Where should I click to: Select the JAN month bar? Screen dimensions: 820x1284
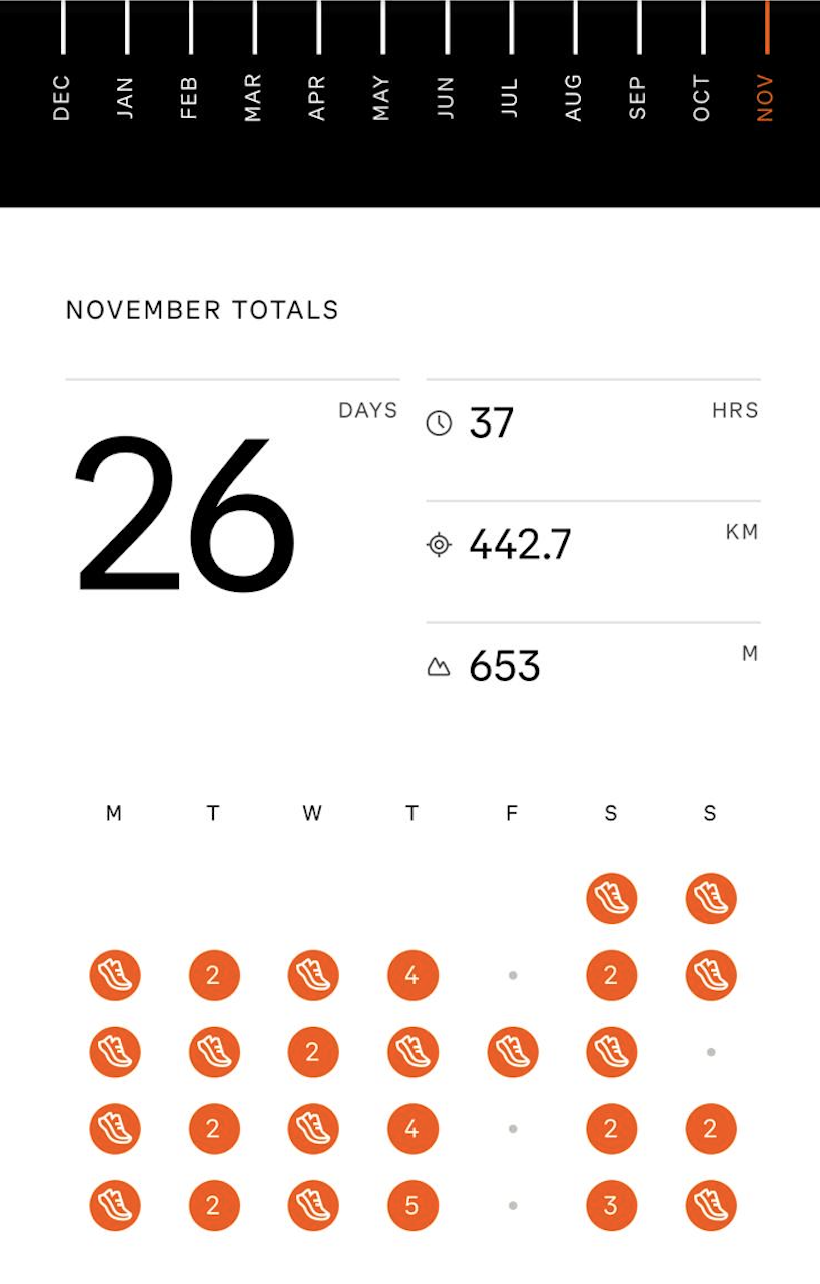[x=126, y=70]
